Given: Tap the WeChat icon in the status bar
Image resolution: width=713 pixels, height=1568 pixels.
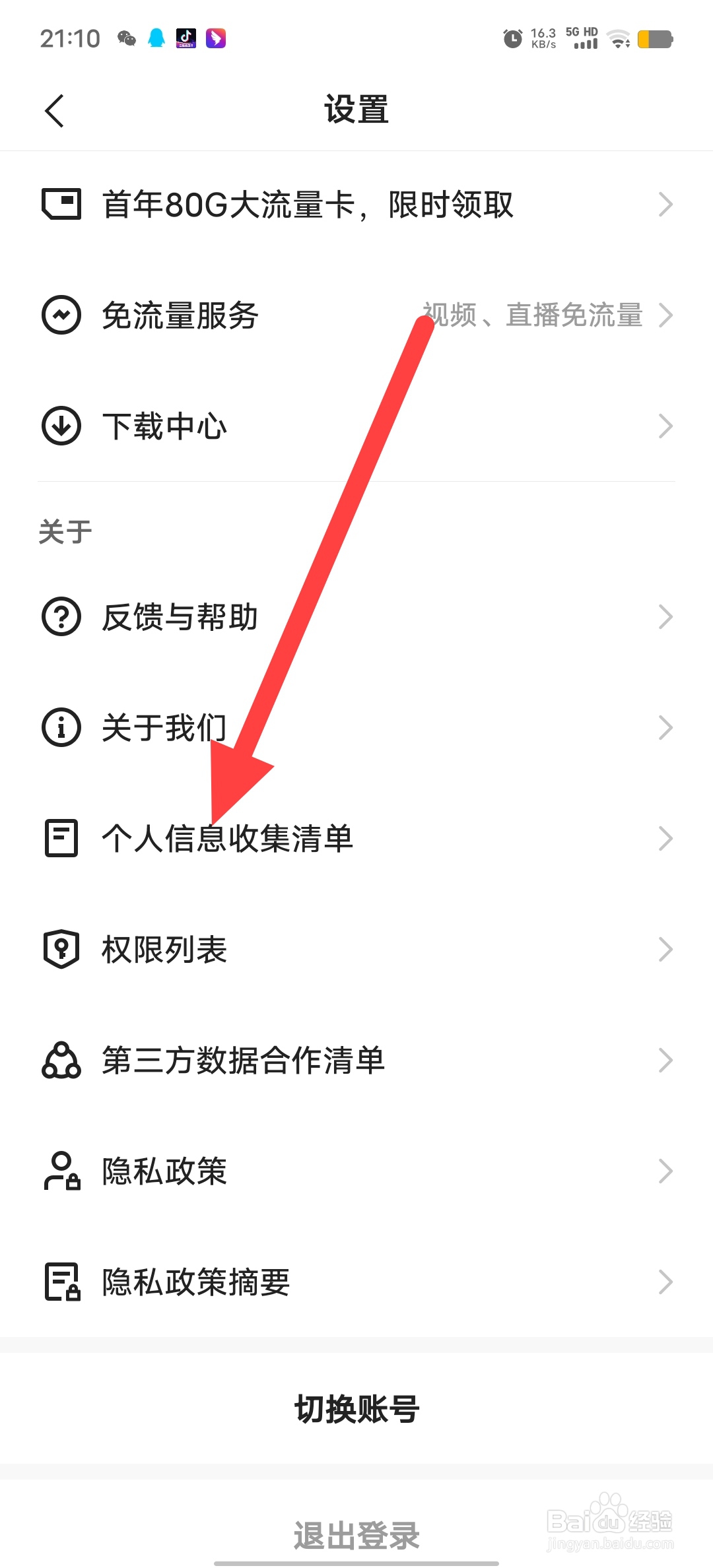Looking at the screenshot, I should click(x=124, y=38).
